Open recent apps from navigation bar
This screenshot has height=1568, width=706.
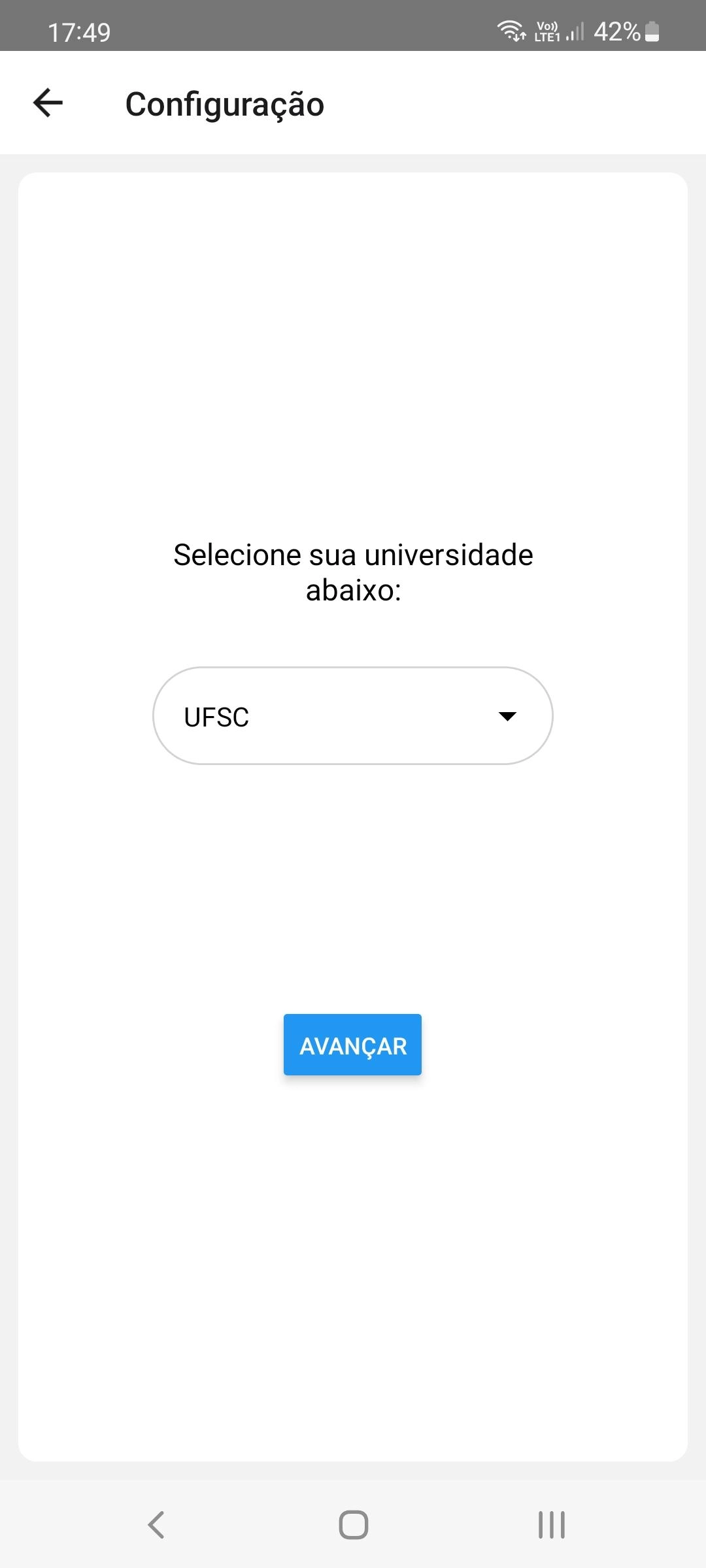pos(551,1525)
